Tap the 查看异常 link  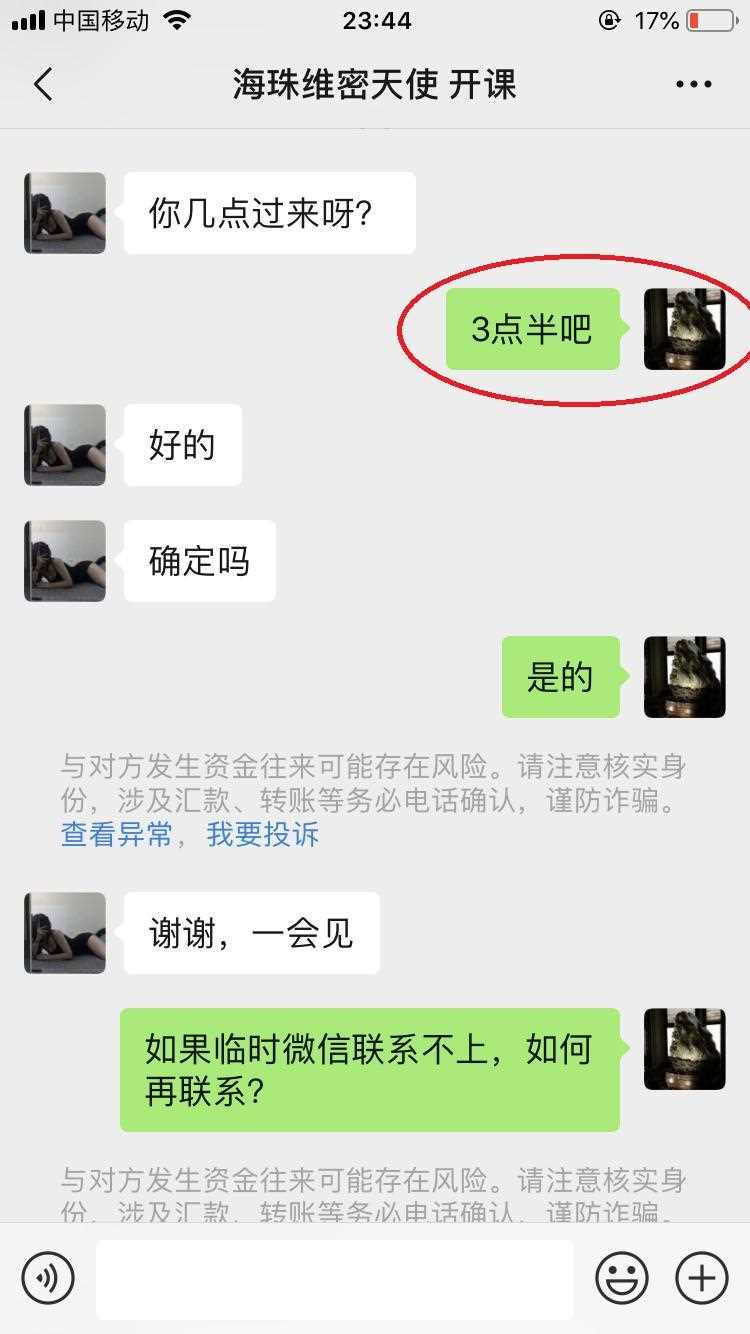click(x=117, y=835)
